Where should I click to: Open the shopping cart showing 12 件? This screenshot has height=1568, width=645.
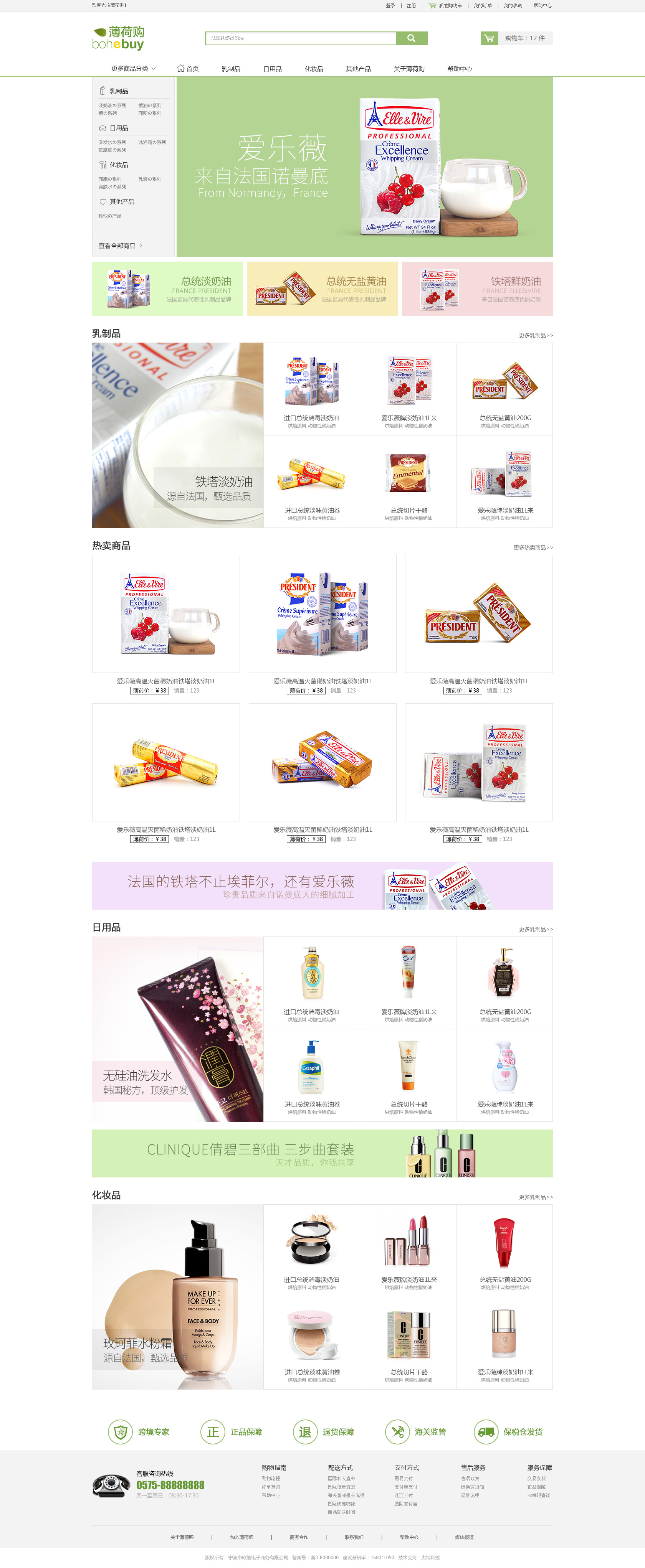(516, 38)
